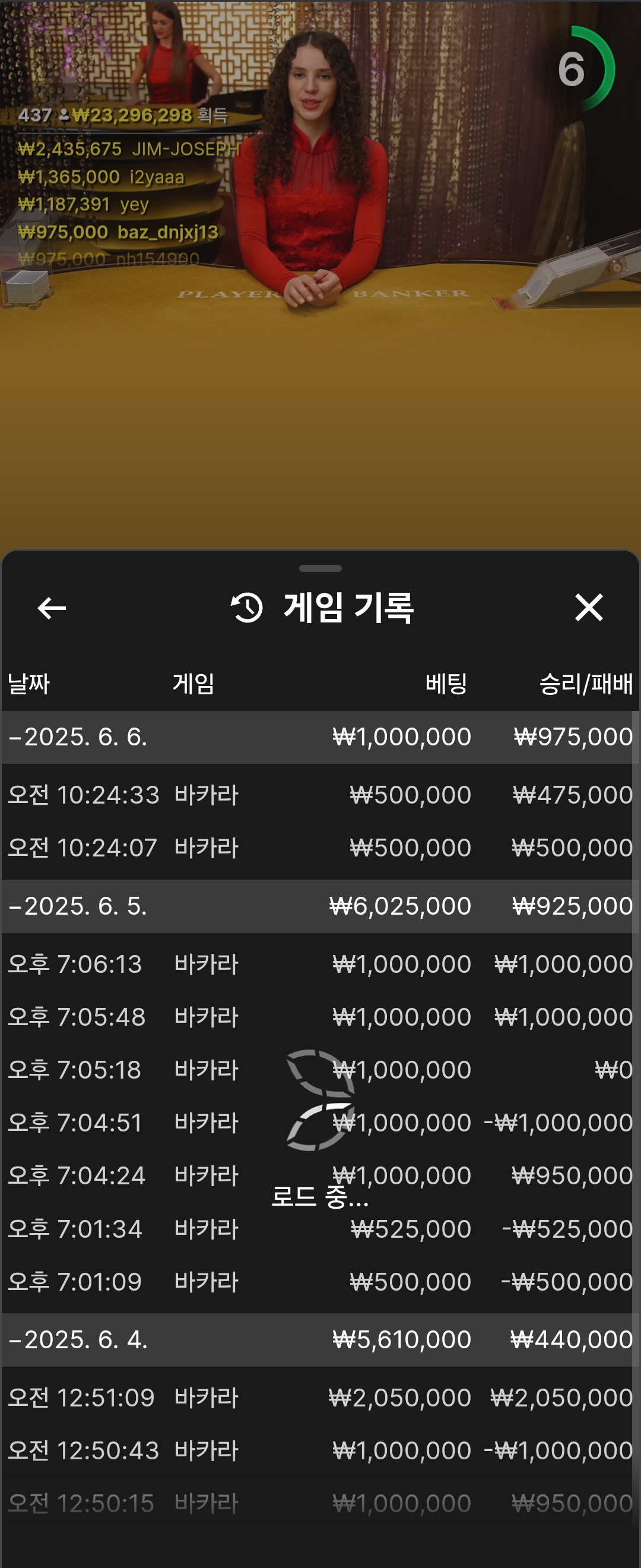Screen dimensions: 641x1568
Task: Collapse the 2025. 6. 6. date group
Action: [78, 737]
